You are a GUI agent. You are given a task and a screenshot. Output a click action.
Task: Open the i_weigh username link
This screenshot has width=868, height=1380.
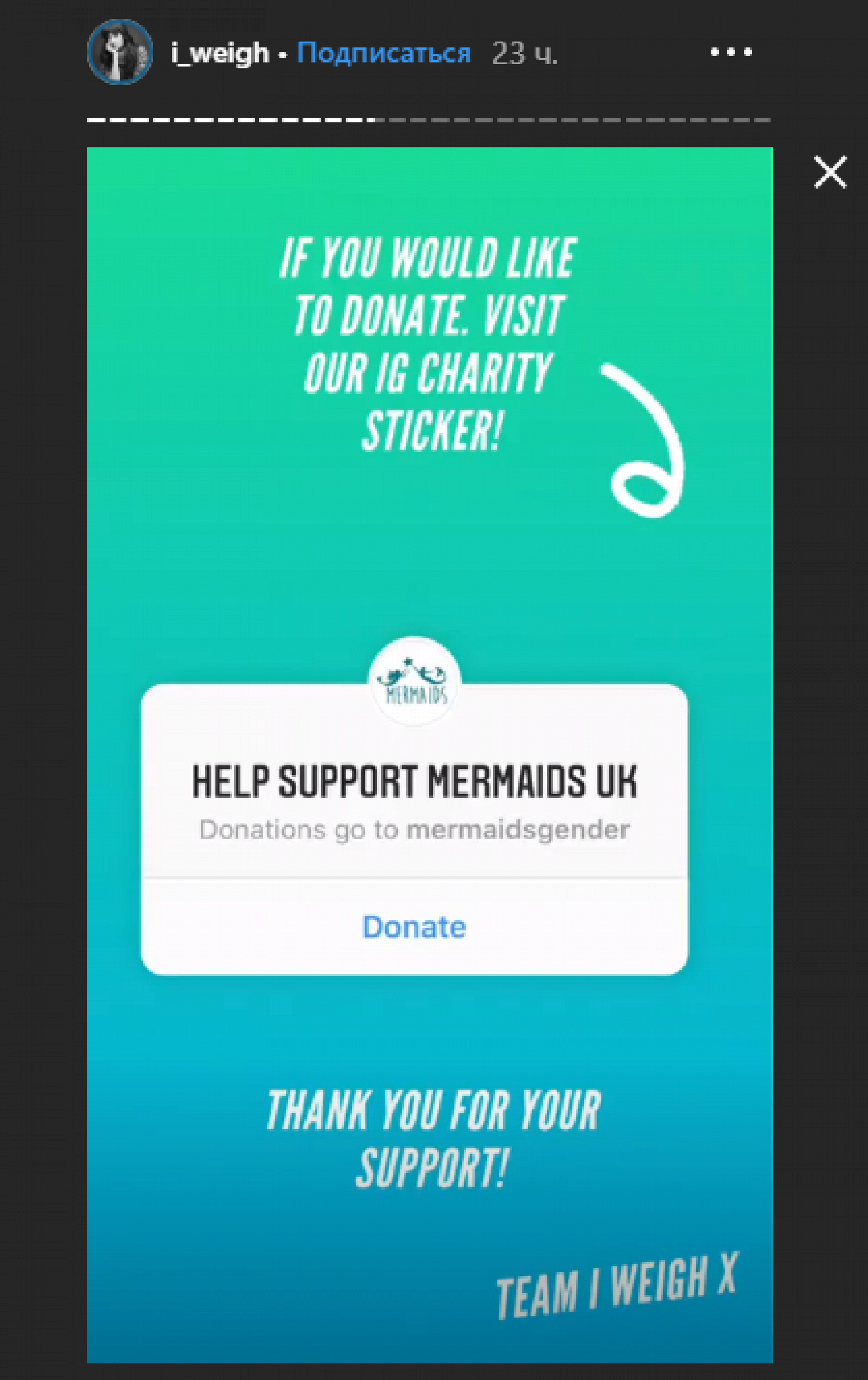(x=220, y=53)
